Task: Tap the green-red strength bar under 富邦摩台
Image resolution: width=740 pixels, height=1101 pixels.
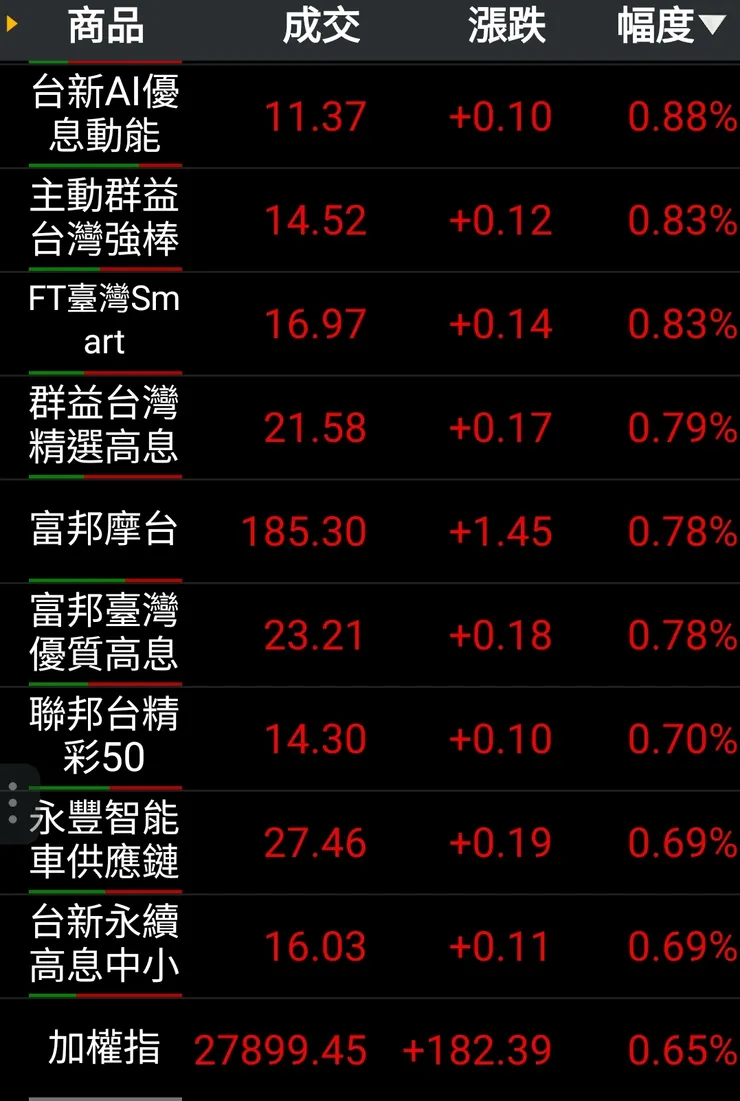Action: pyautogui.click(x=105, y=578)
